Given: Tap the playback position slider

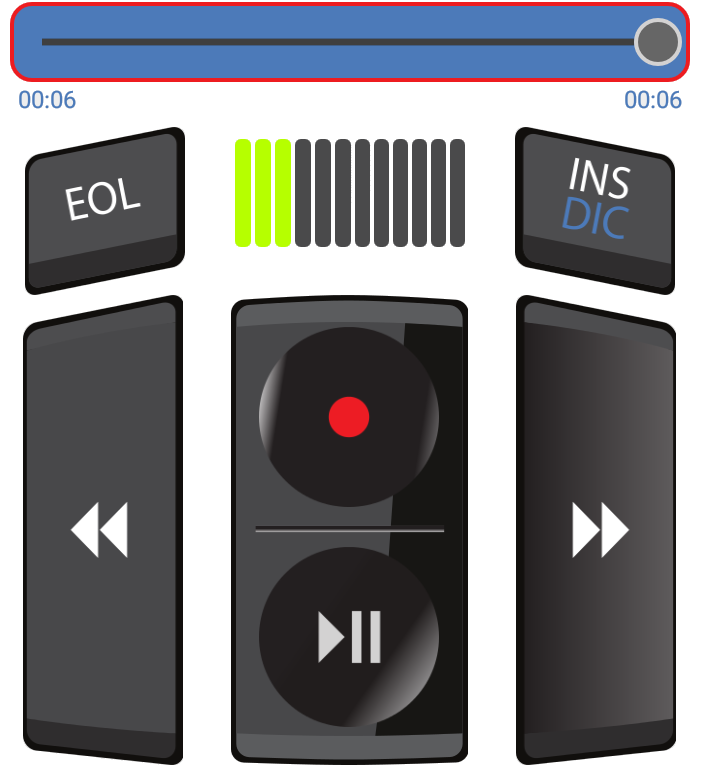Looking at the screenshot, I should click(x=349, y=42).
